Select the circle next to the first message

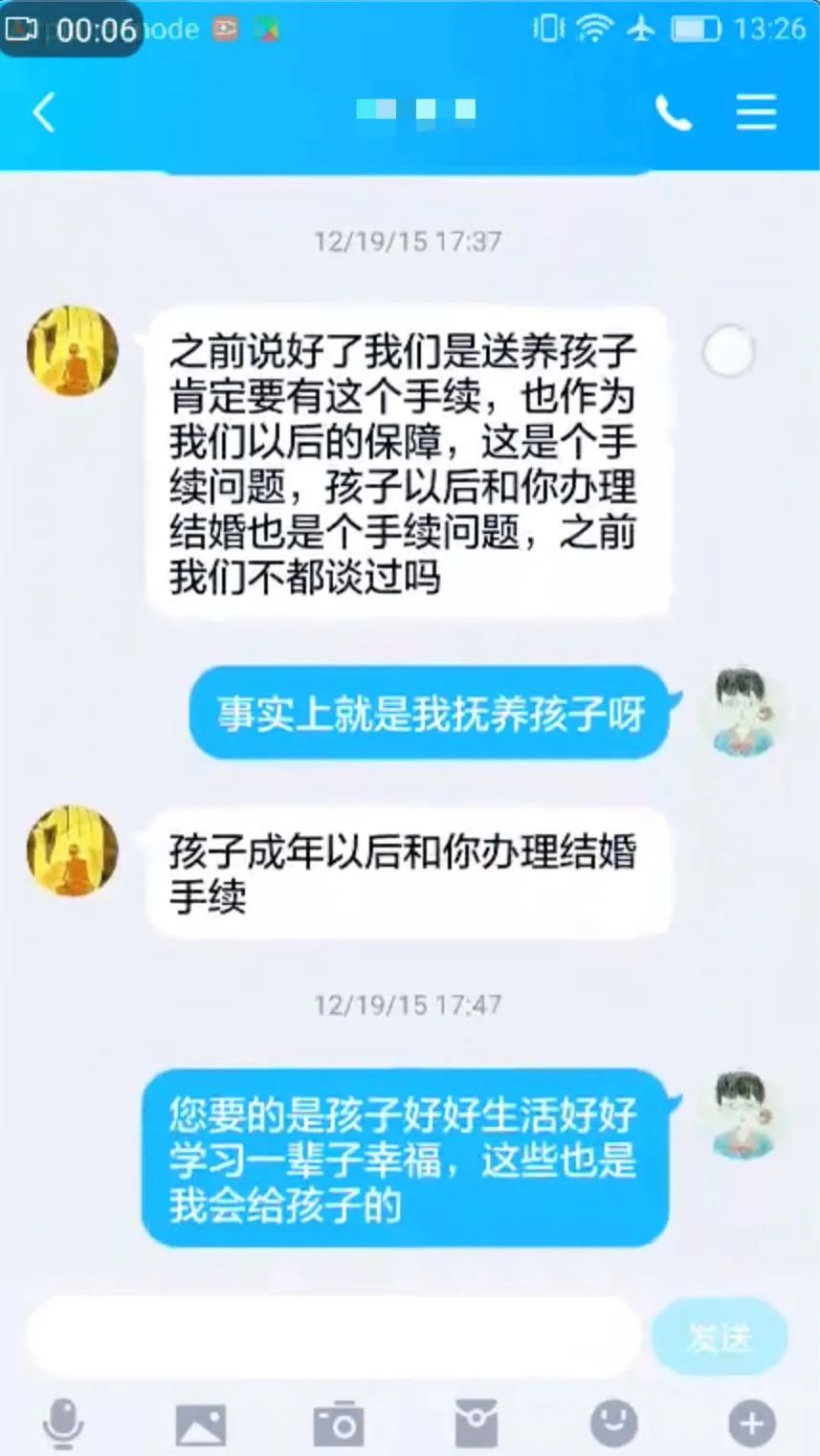(728, 351)
